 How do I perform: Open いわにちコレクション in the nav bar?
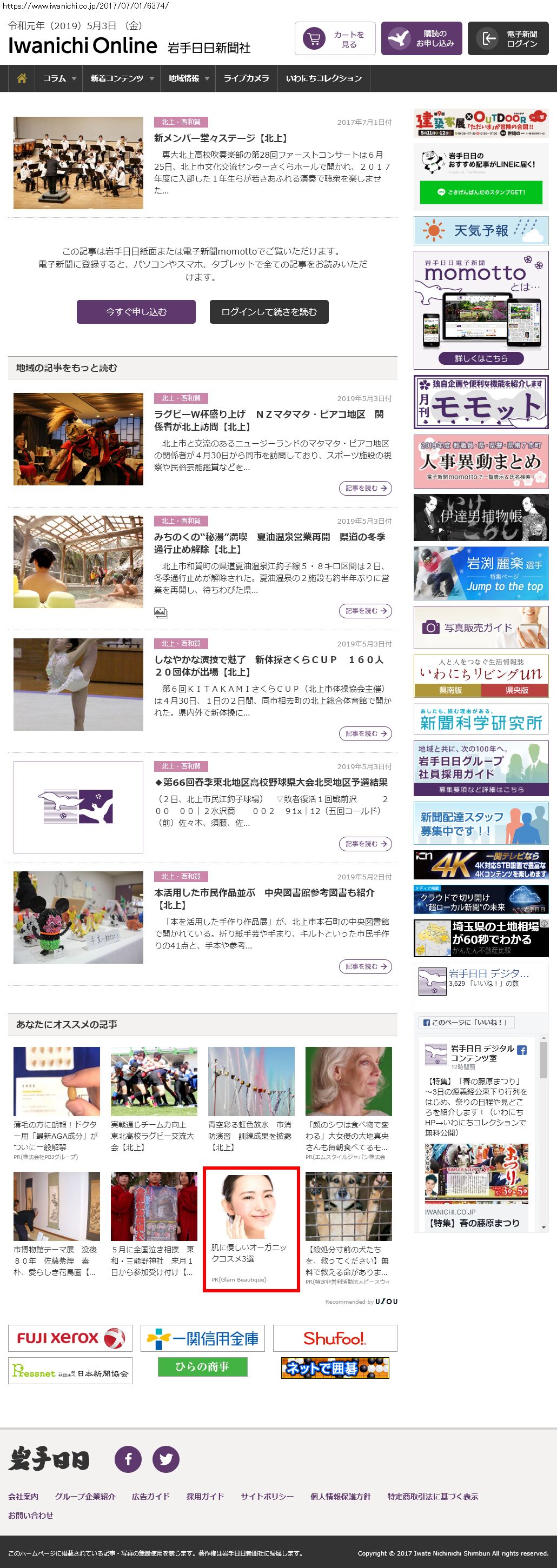click(323, 78)
